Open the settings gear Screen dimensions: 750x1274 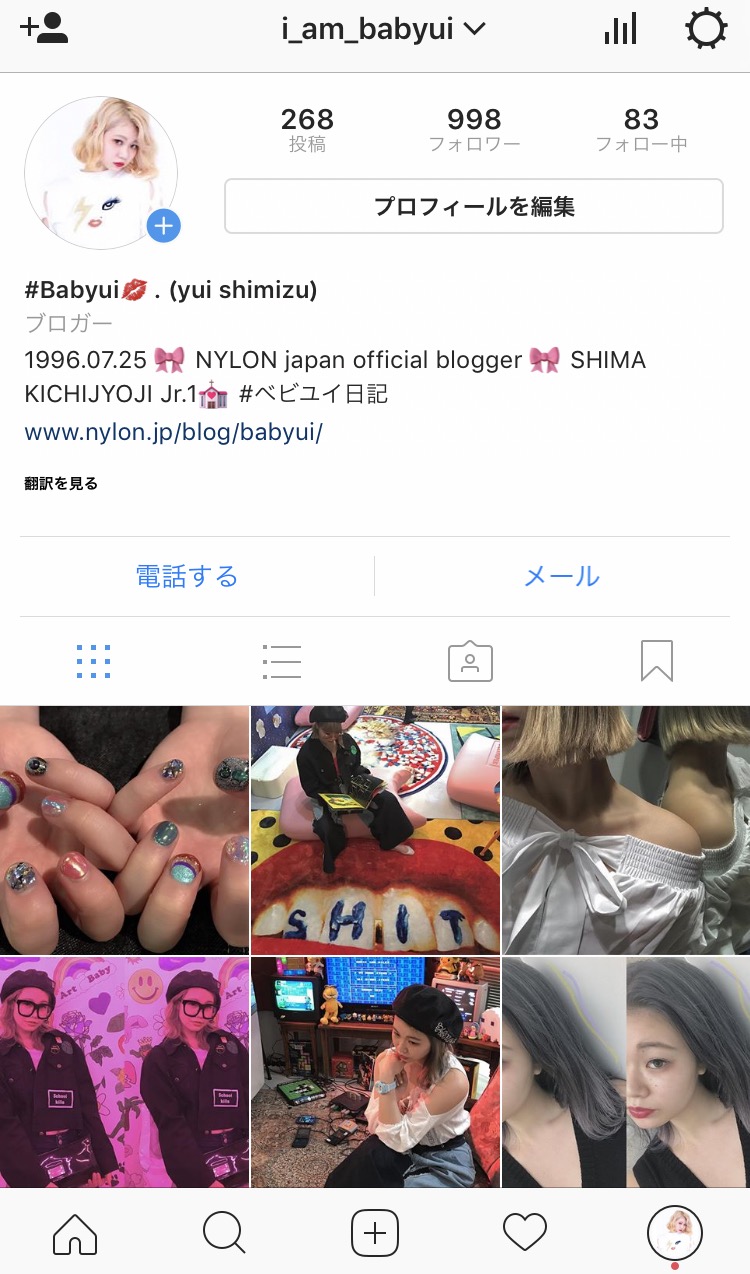[706, 30]
